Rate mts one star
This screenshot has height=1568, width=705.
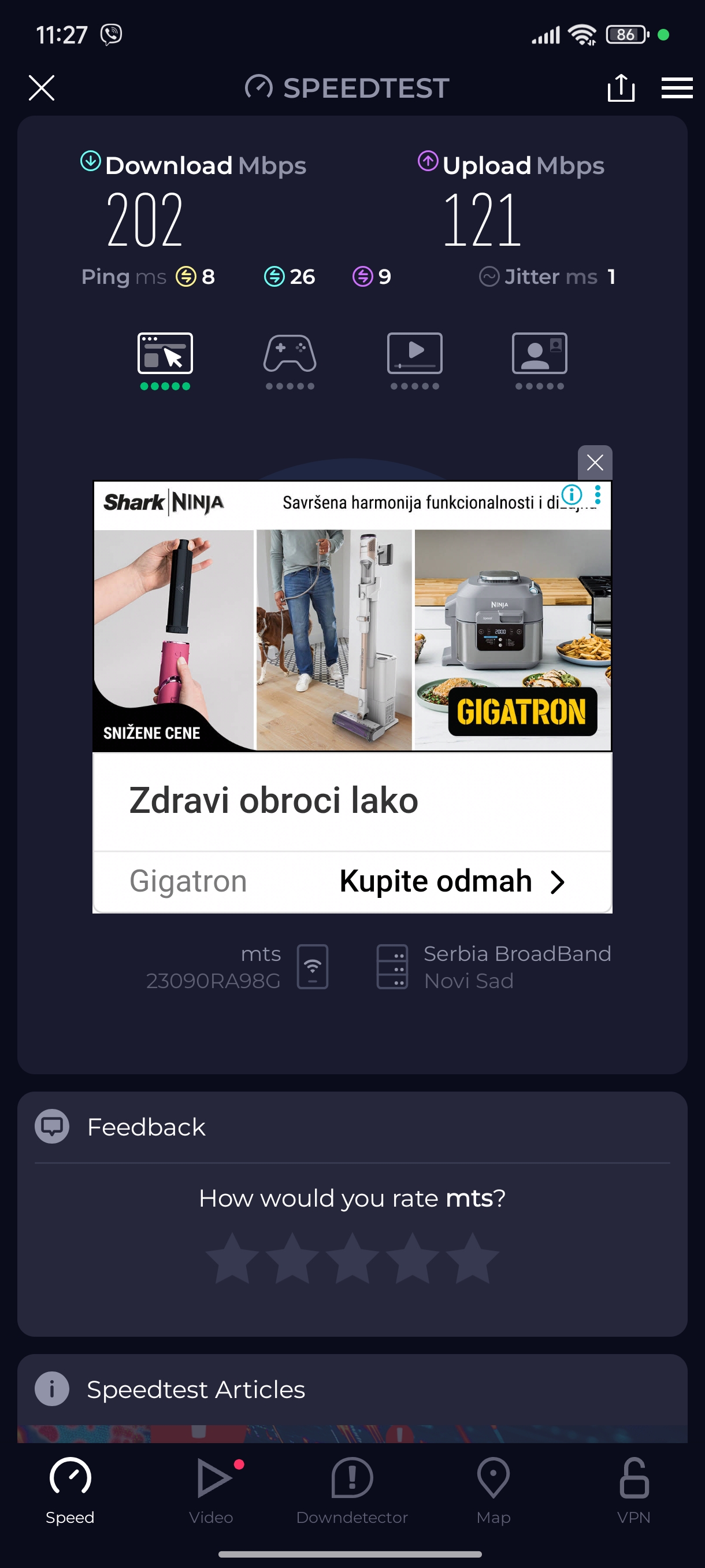[232, 1258]
